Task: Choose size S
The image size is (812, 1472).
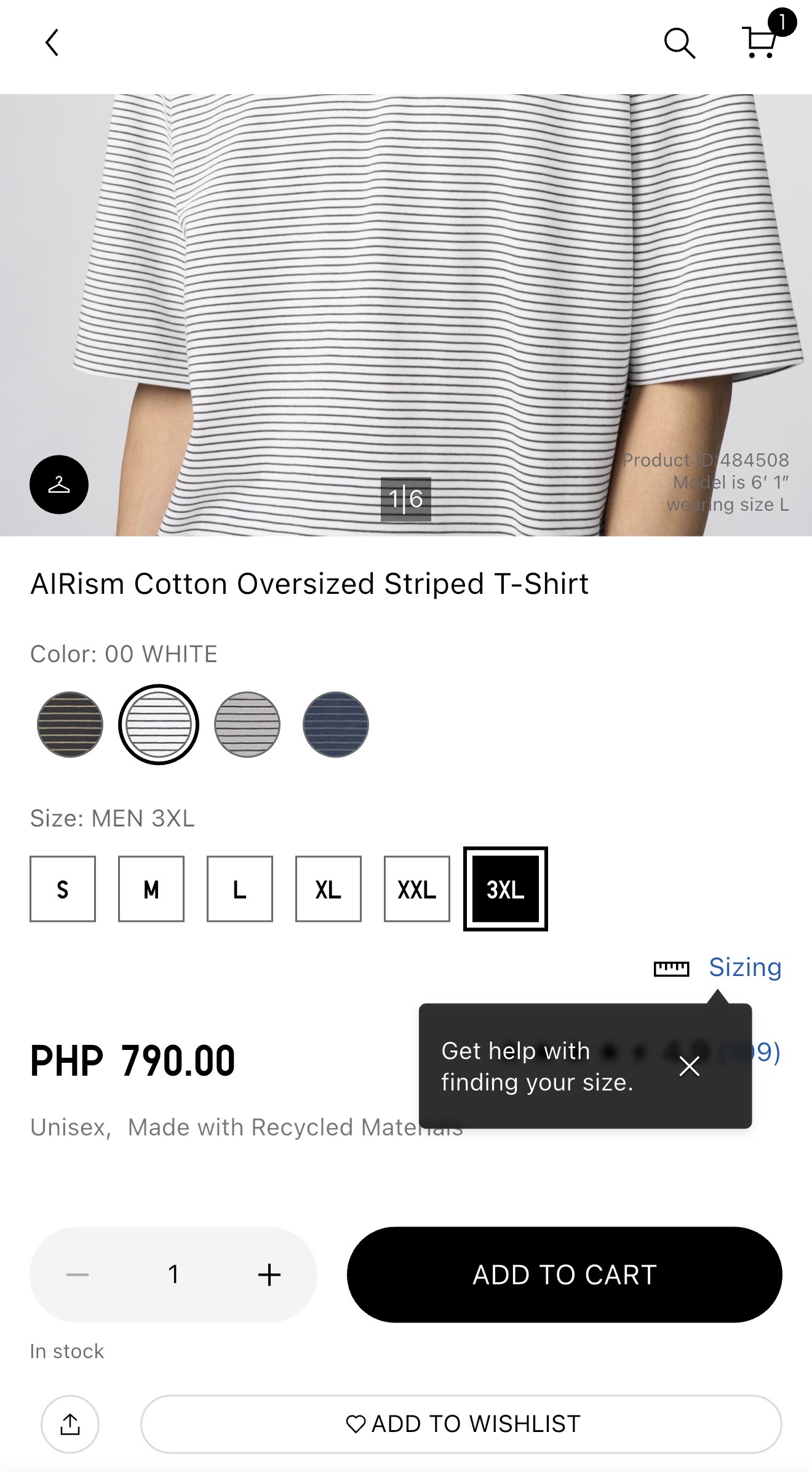Action: point(63,889)
